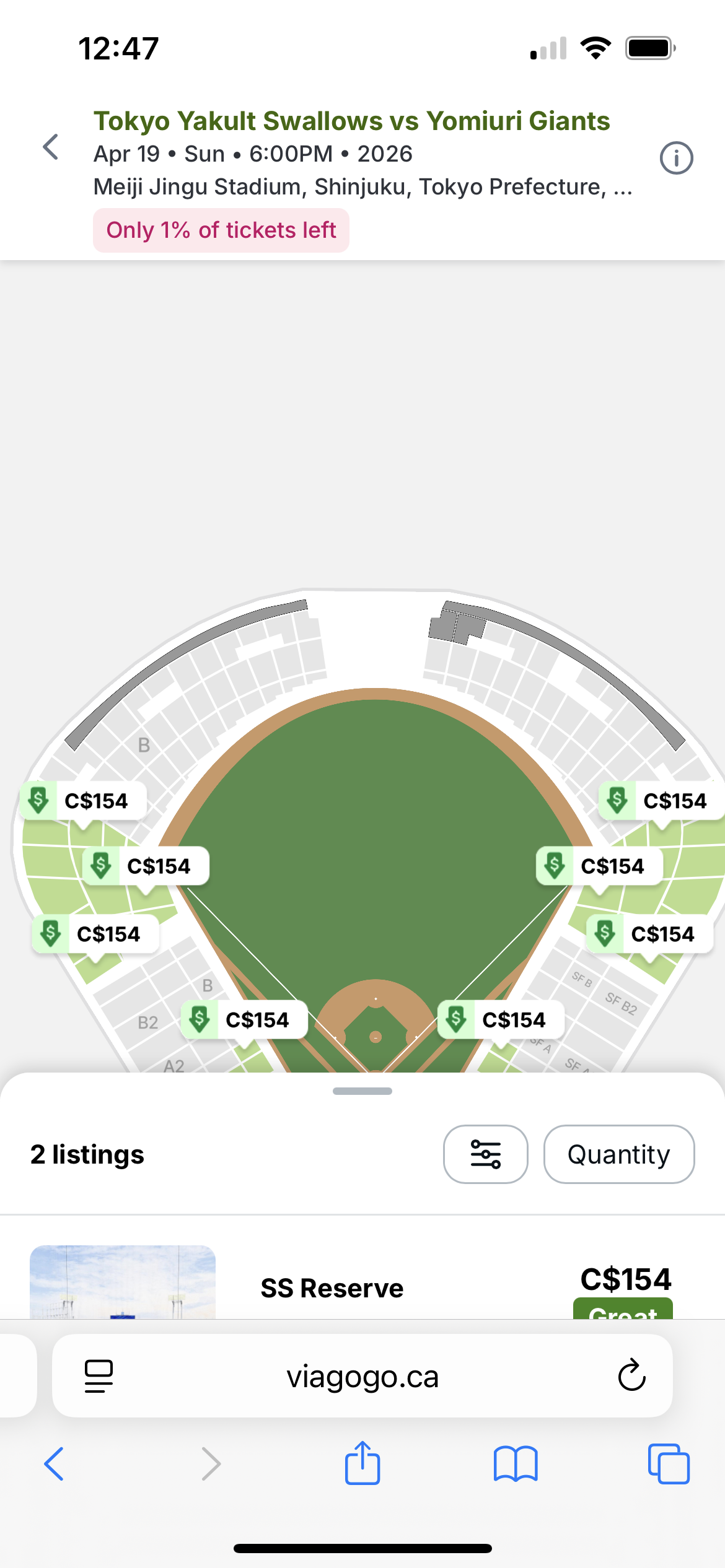This screenshot has height=1568, width=725.
Task: Show all open Safari tabs
Action: 668,1464
